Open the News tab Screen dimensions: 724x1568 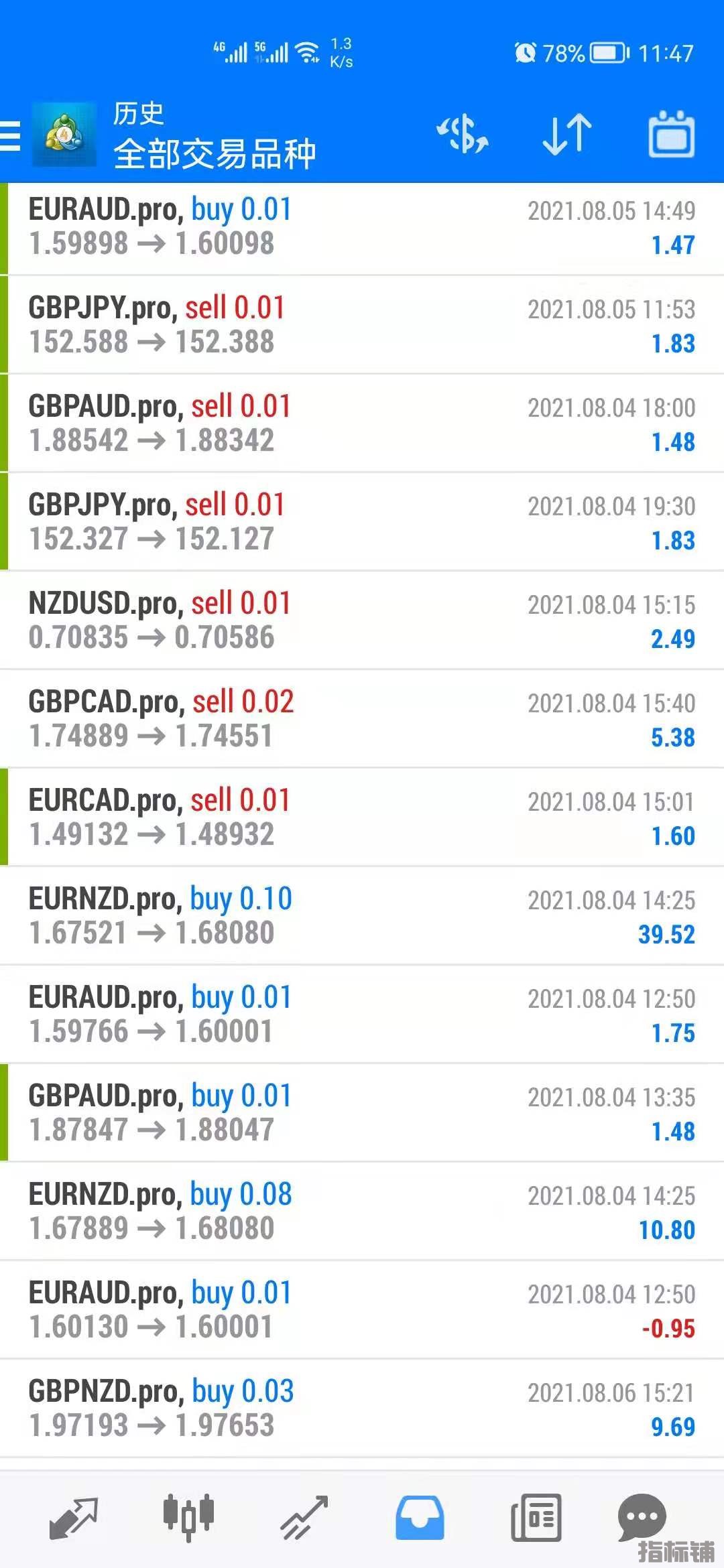point(536,1518)
